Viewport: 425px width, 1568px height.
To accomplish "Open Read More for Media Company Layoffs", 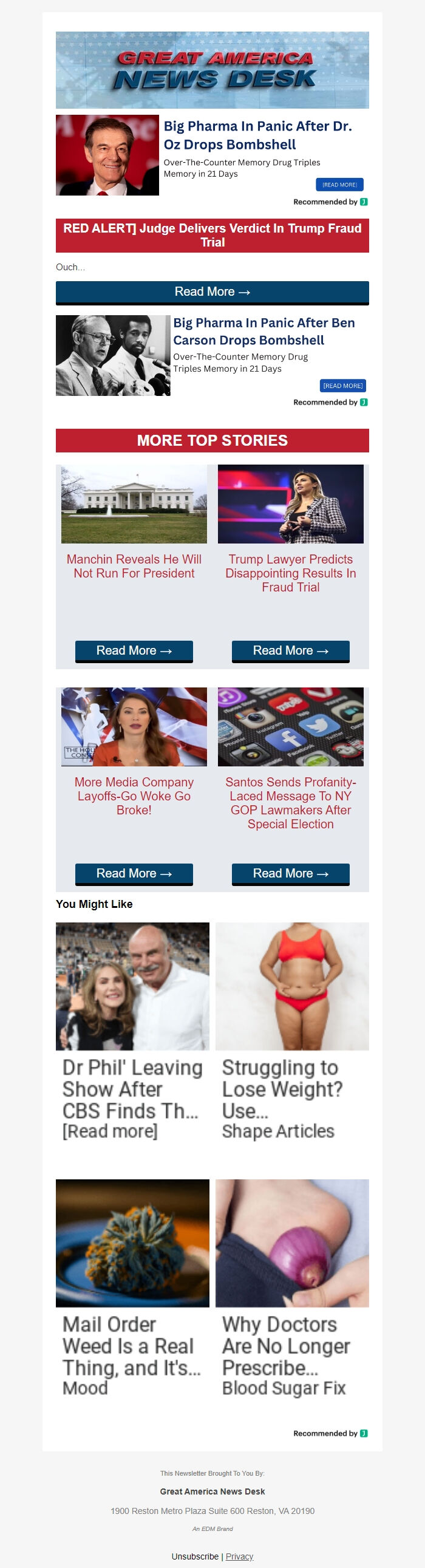I will coord(134,873).
